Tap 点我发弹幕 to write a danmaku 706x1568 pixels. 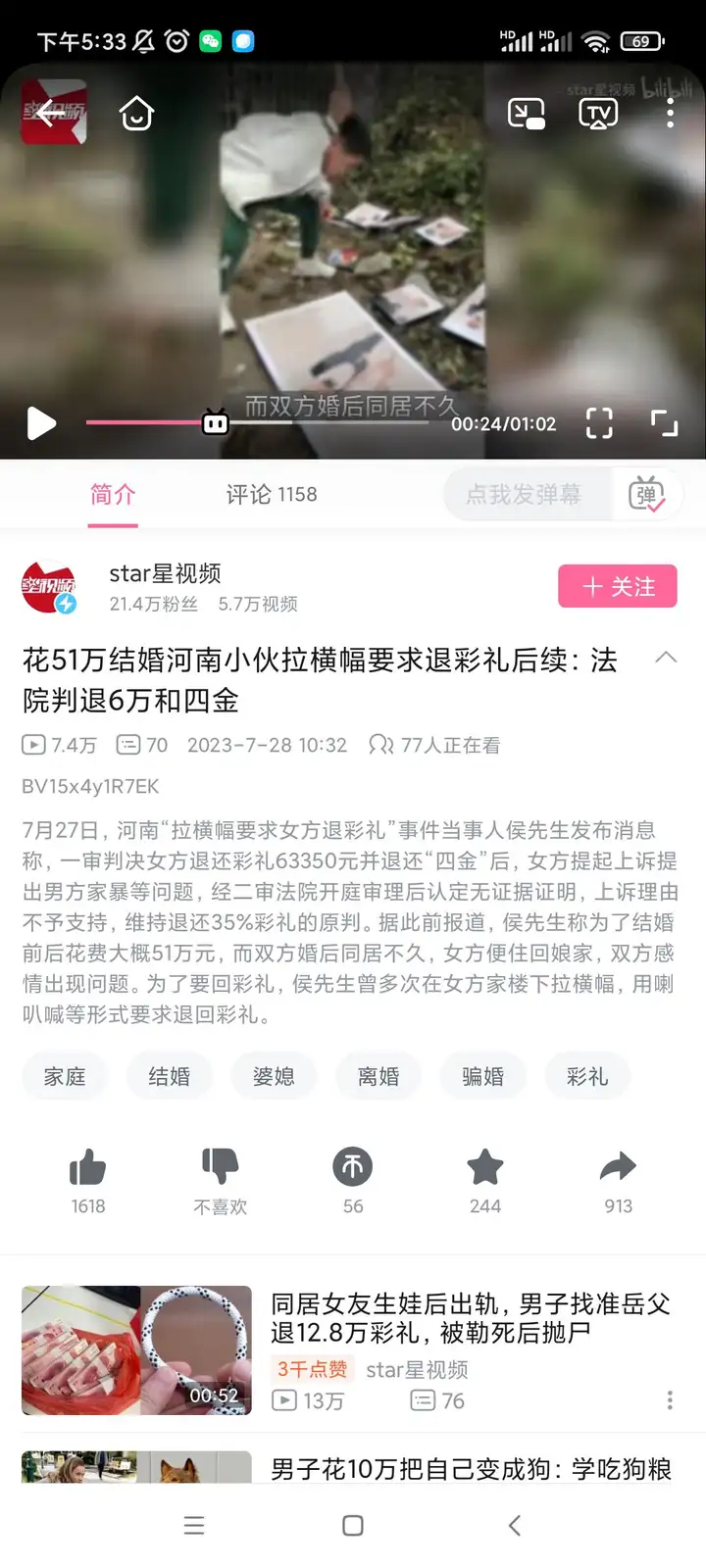pyautogui.click(x=524, y=495)
